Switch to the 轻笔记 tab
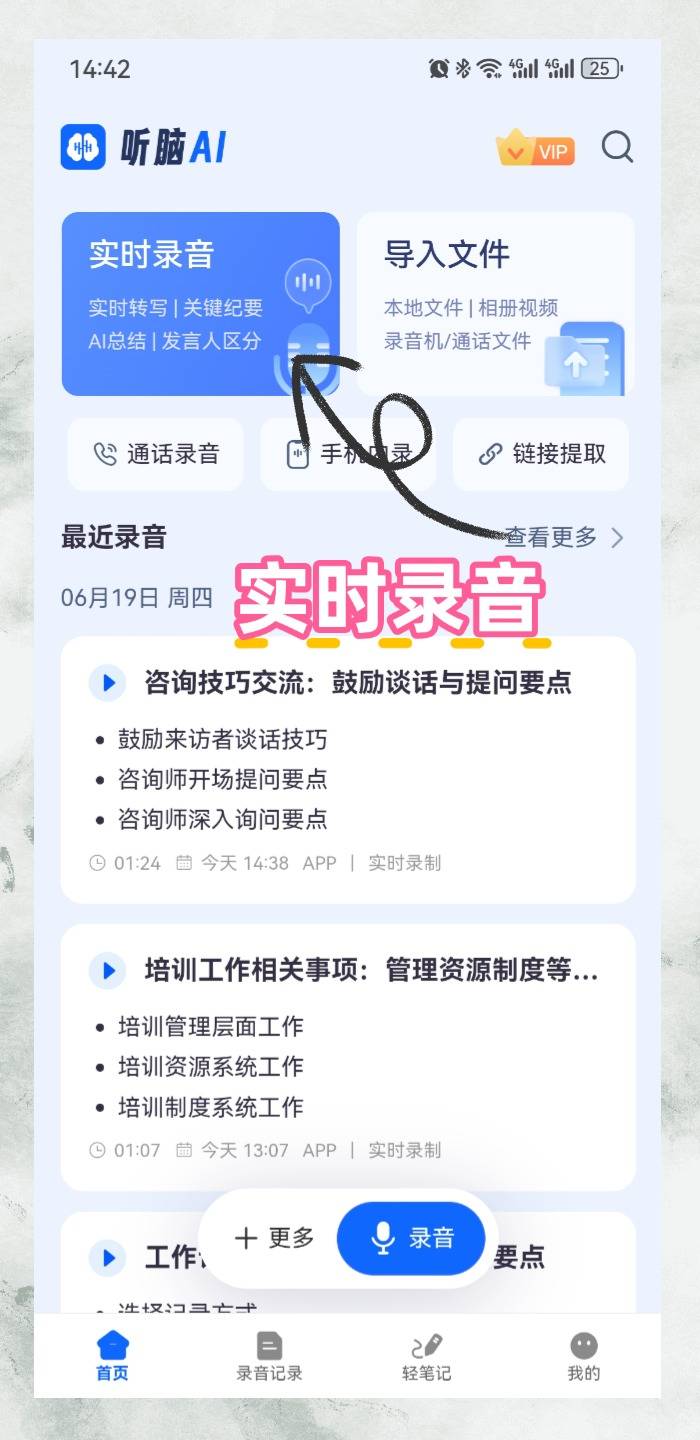 point(426,1356)
